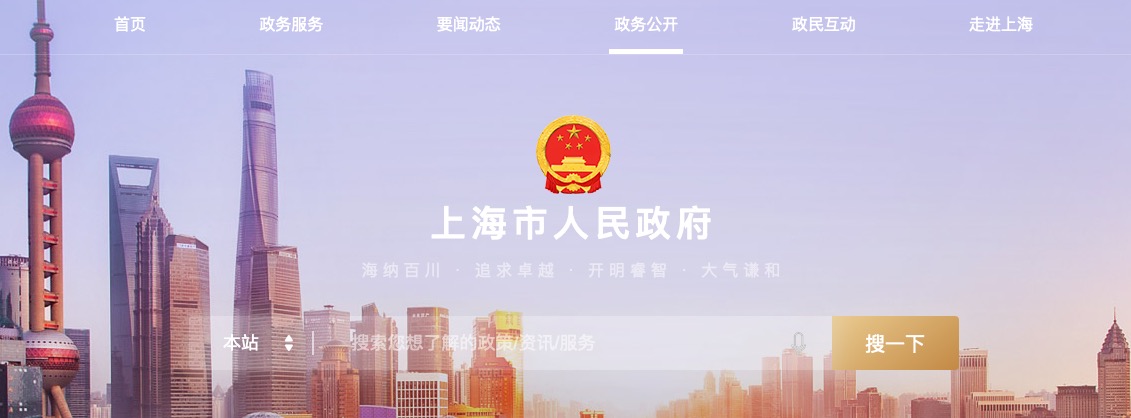Start voice search with the microphone icon
This screenshot has width=1131, height=418.
[798, 343]
